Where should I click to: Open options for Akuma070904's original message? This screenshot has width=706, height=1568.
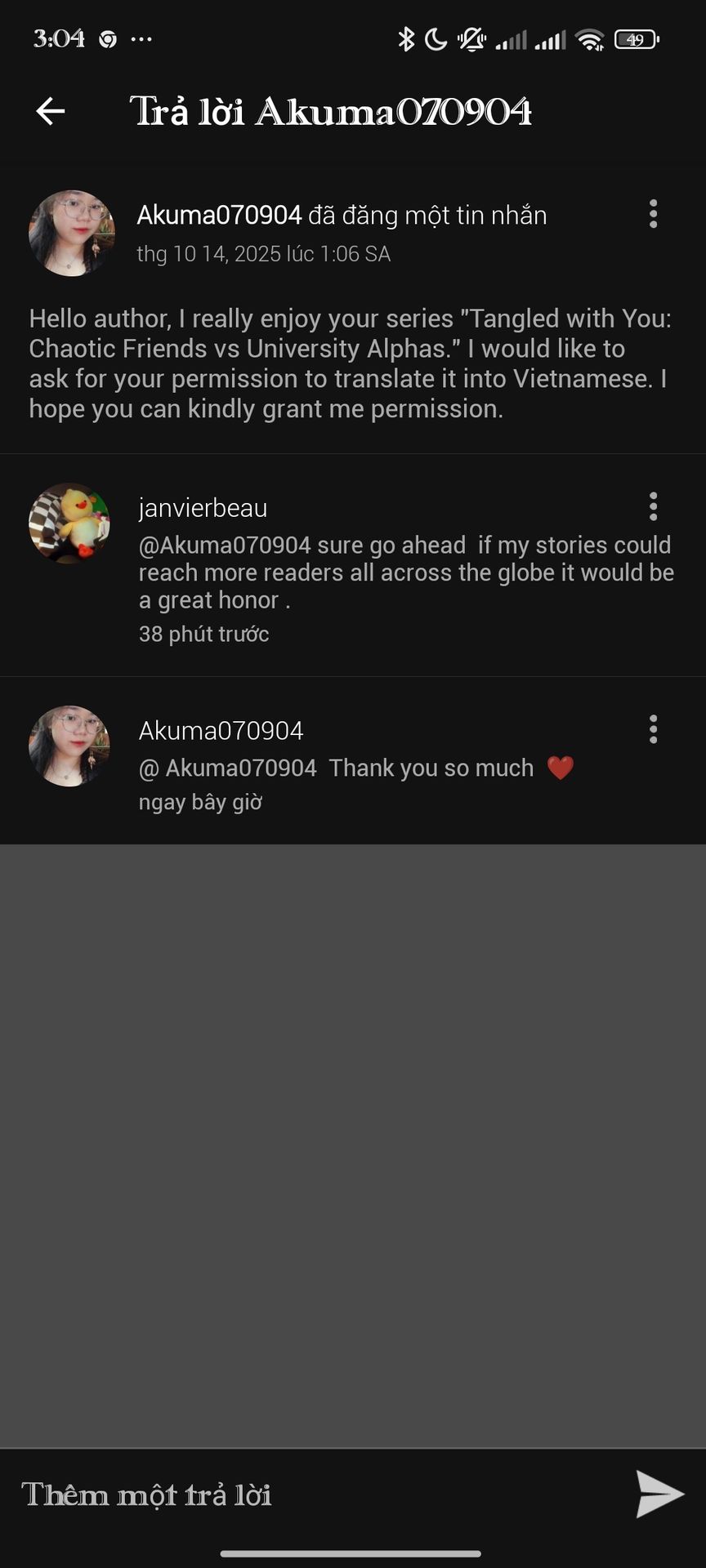(x=653, y=214)
